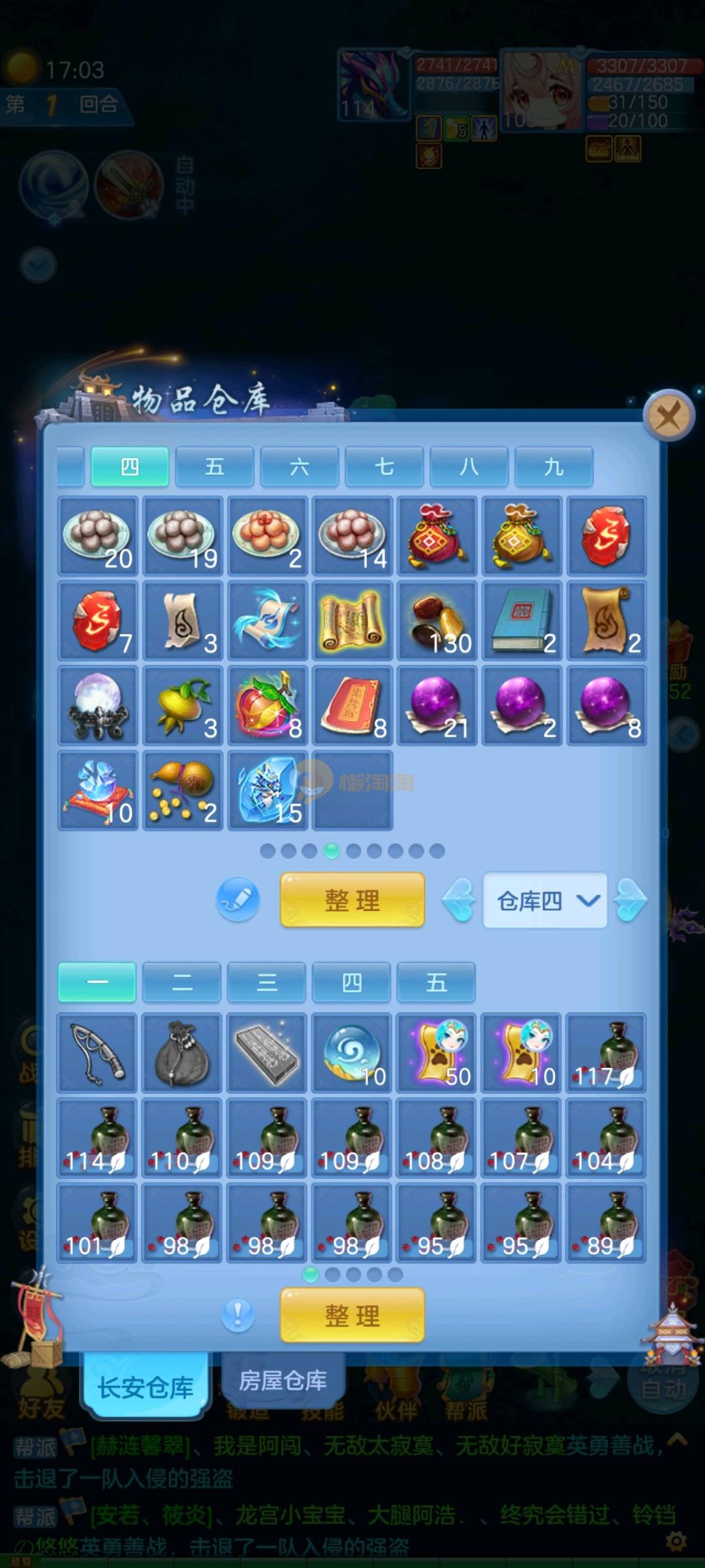Open the 仓库四 dropdown

(x=544, y=901)
